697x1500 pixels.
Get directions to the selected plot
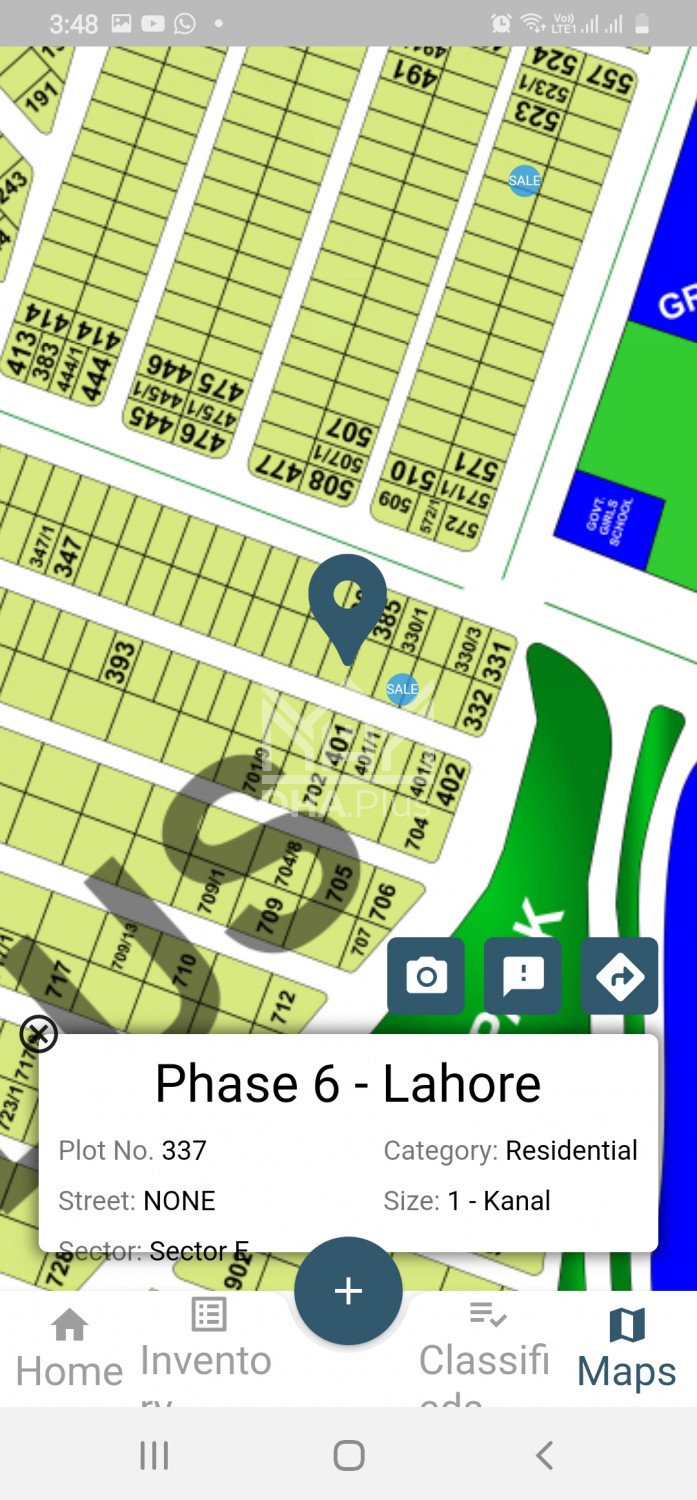[x=620, y=976]
